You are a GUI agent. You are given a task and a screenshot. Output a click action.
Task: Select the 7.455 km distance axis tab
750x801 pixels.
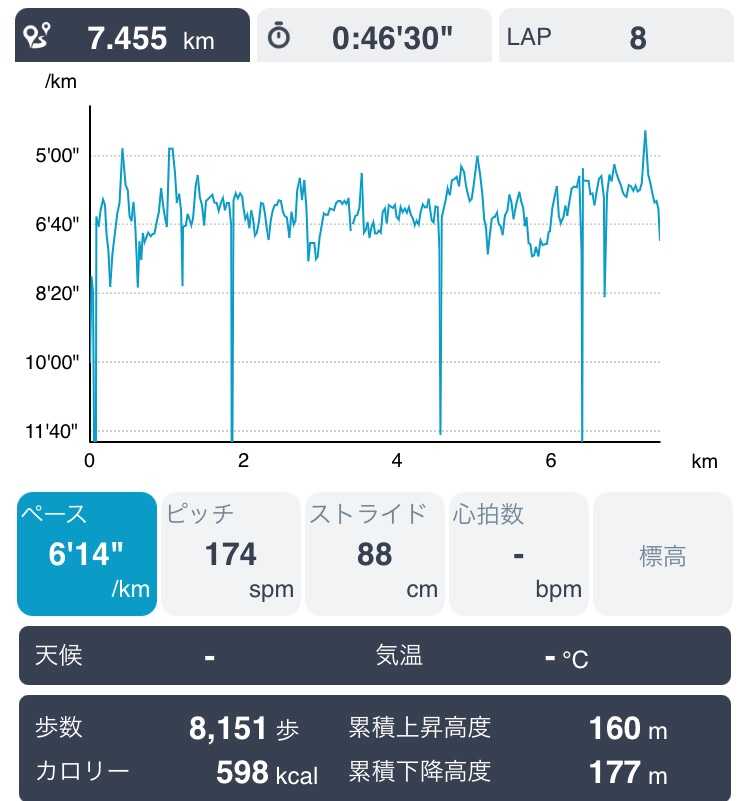(x=132, y=37)
